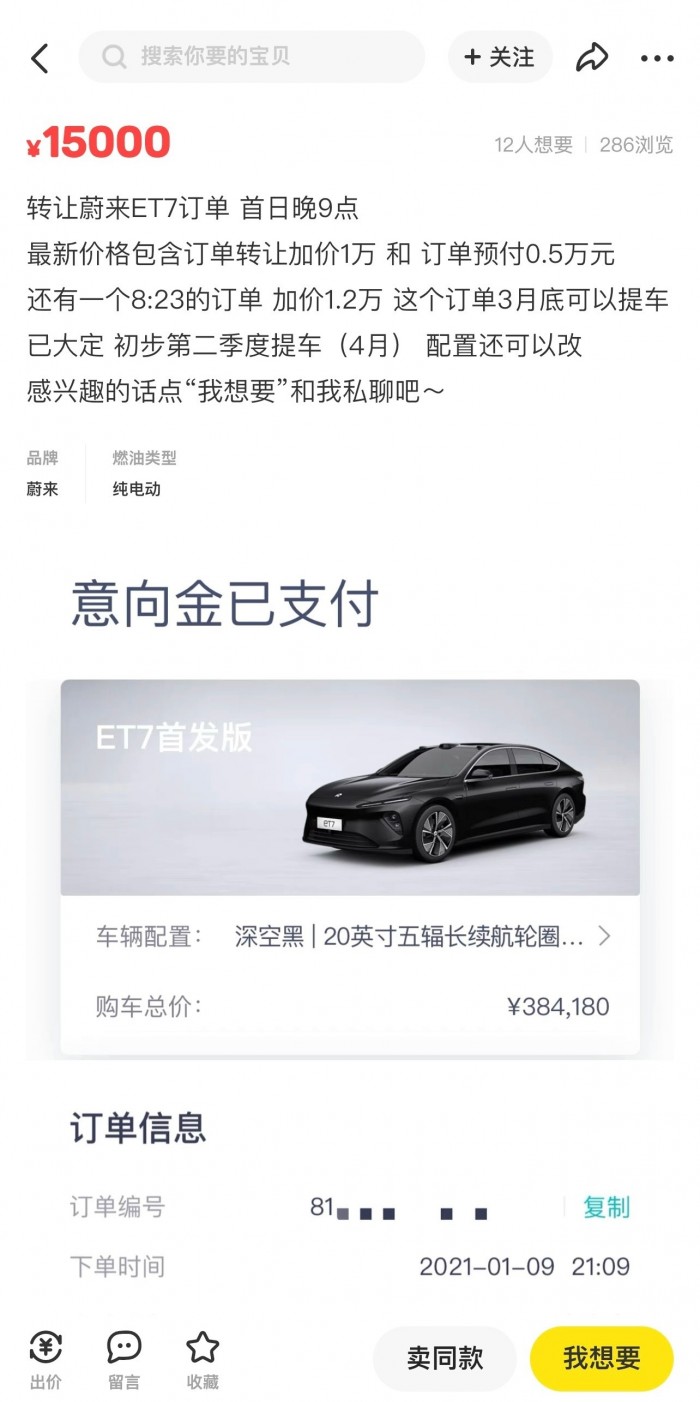Save the listing with 收藏

point(203,1360)
